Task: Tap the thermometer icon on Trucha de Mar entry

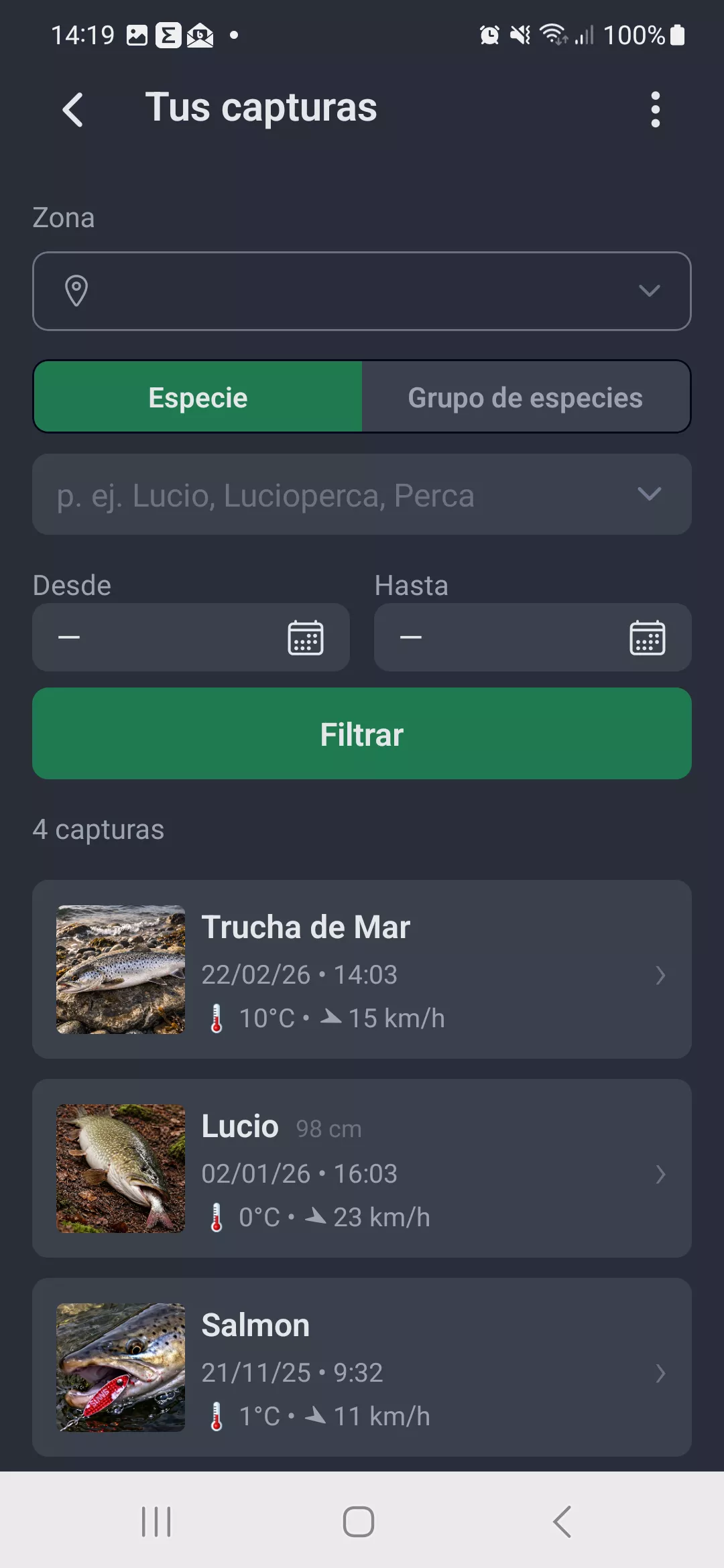Action: point(216,1017)
